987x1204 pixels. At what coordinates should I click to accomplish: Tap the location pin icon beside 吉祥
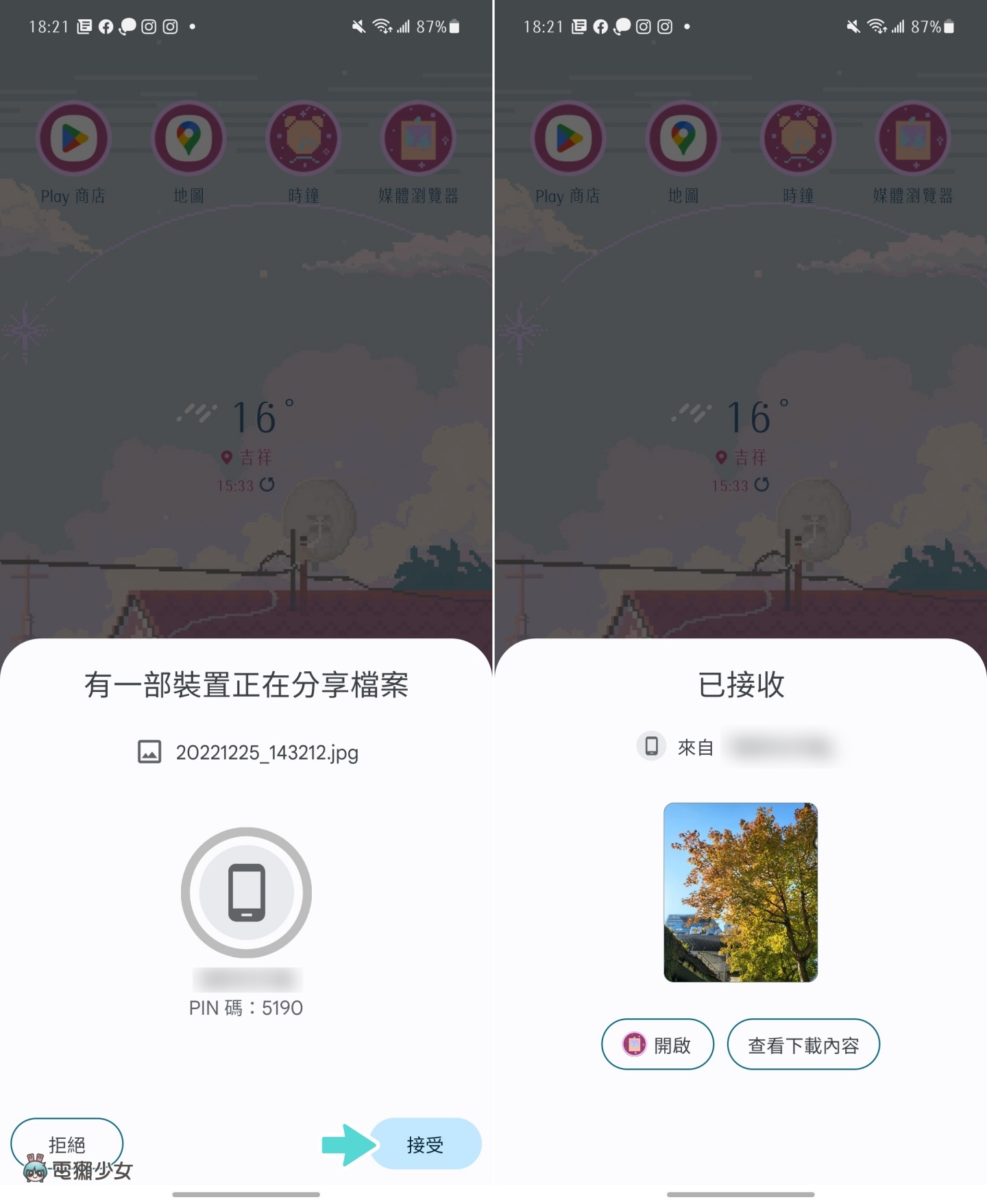pyautogui.click(x=228, y=458)
